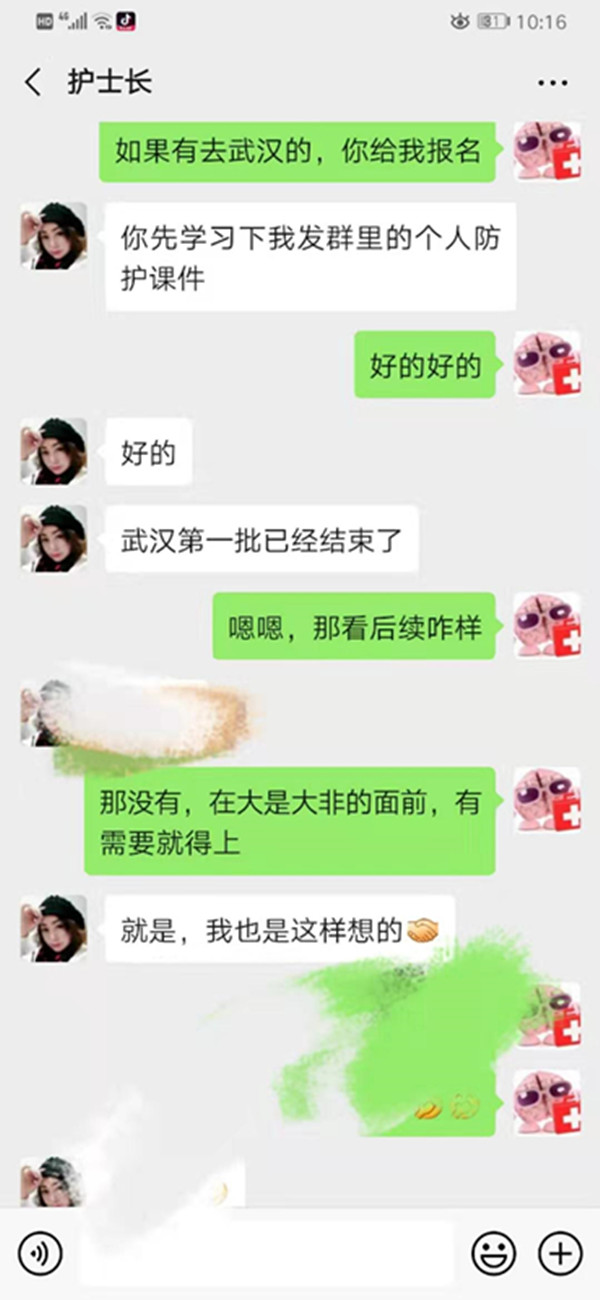Open my avatar beside 好的好的 message
The height and width of the screenshot is (1300, 600).
(547, 365)
